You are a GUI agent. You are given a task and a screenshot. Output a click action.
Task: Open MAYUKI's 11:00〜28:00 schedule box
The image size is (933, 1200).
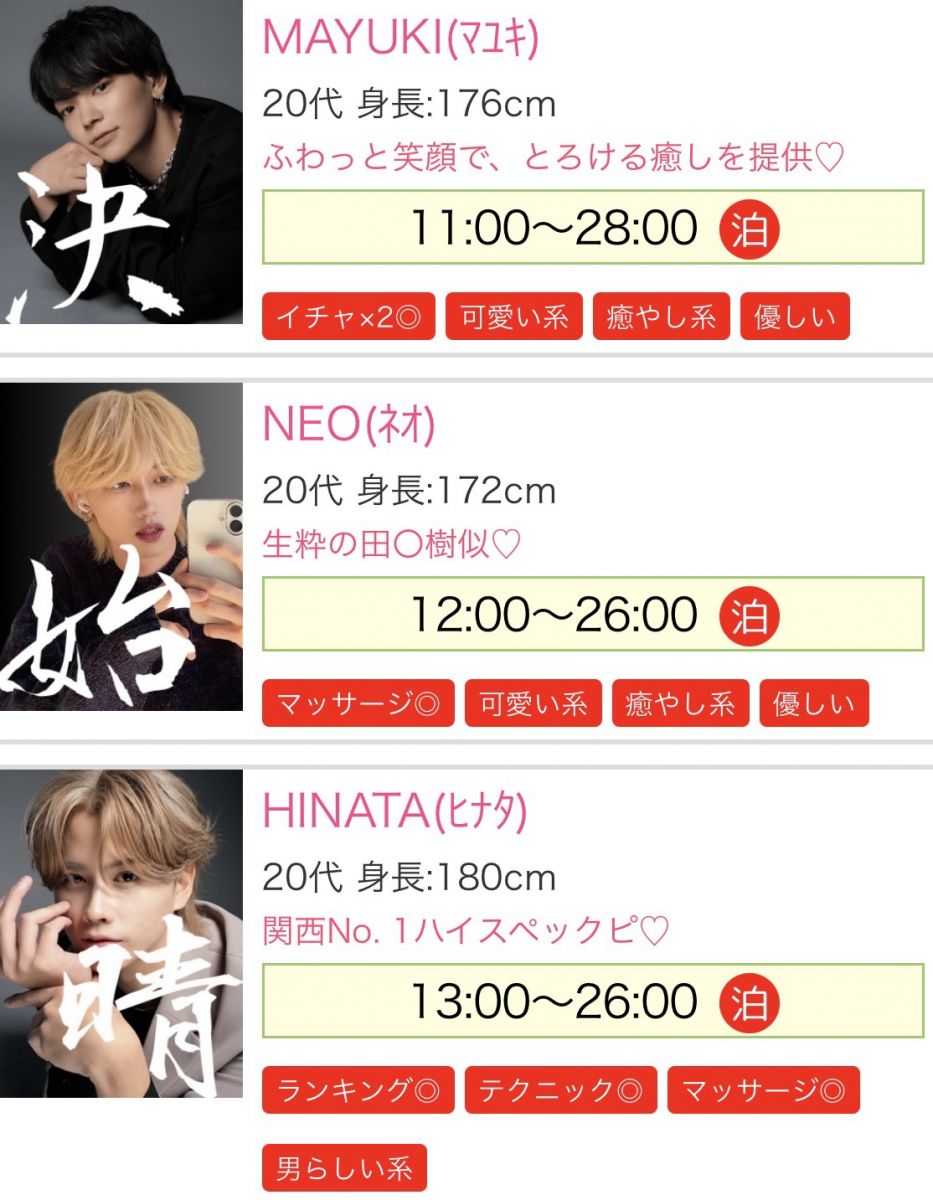click(x=592, y=229)
